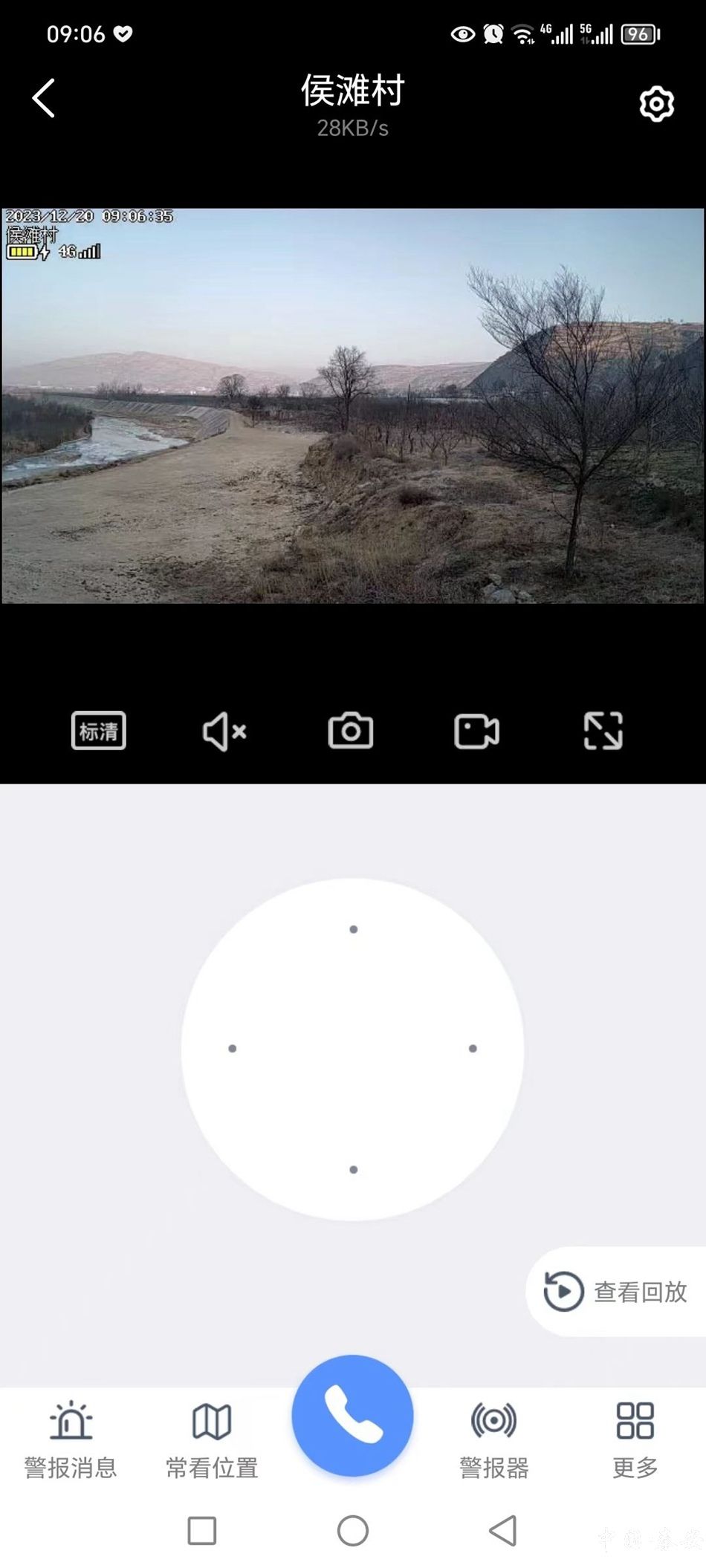Screen dimensions: 706x1568
Task: Tilt camera down with bottom dot
Action: click(354, 1169)
